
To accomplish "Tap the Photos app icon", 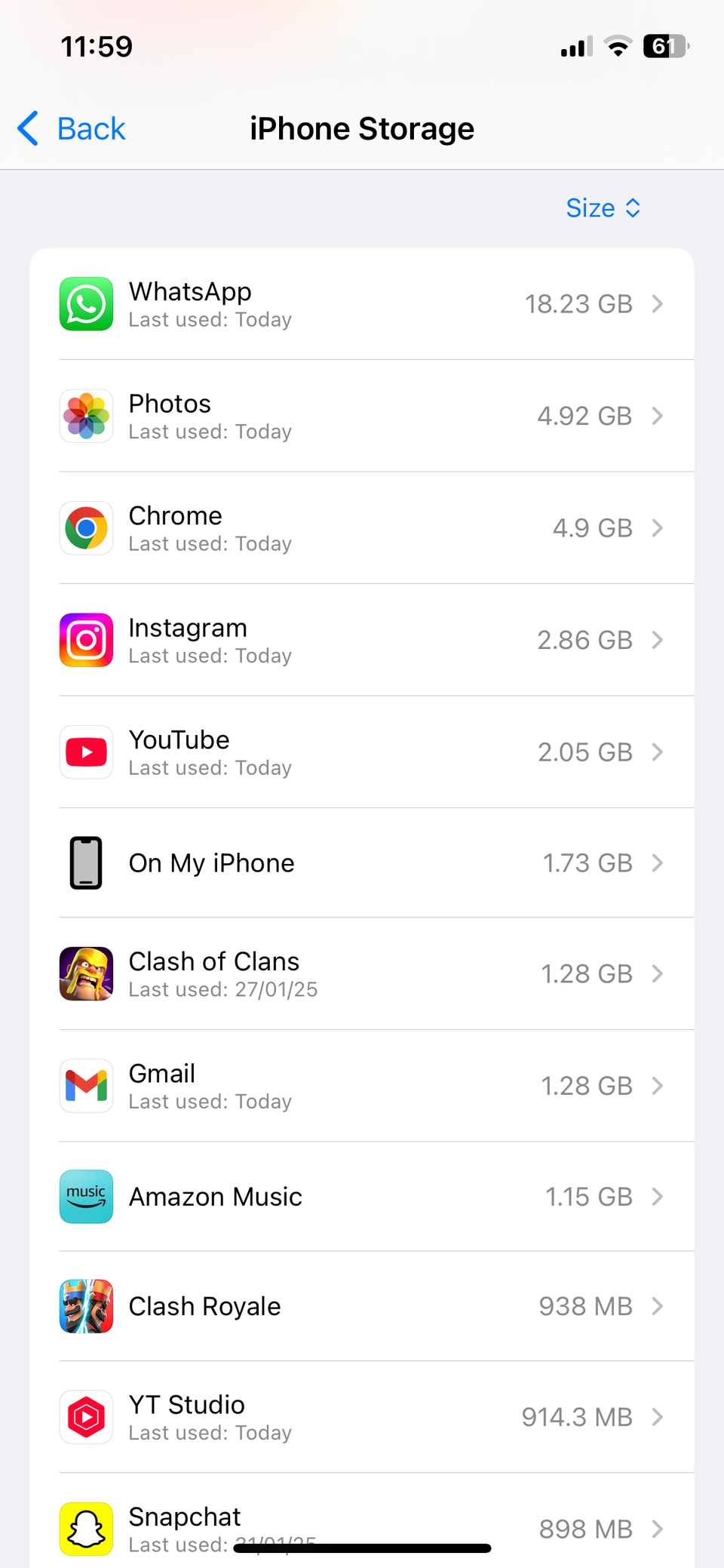I will [86, 416].
